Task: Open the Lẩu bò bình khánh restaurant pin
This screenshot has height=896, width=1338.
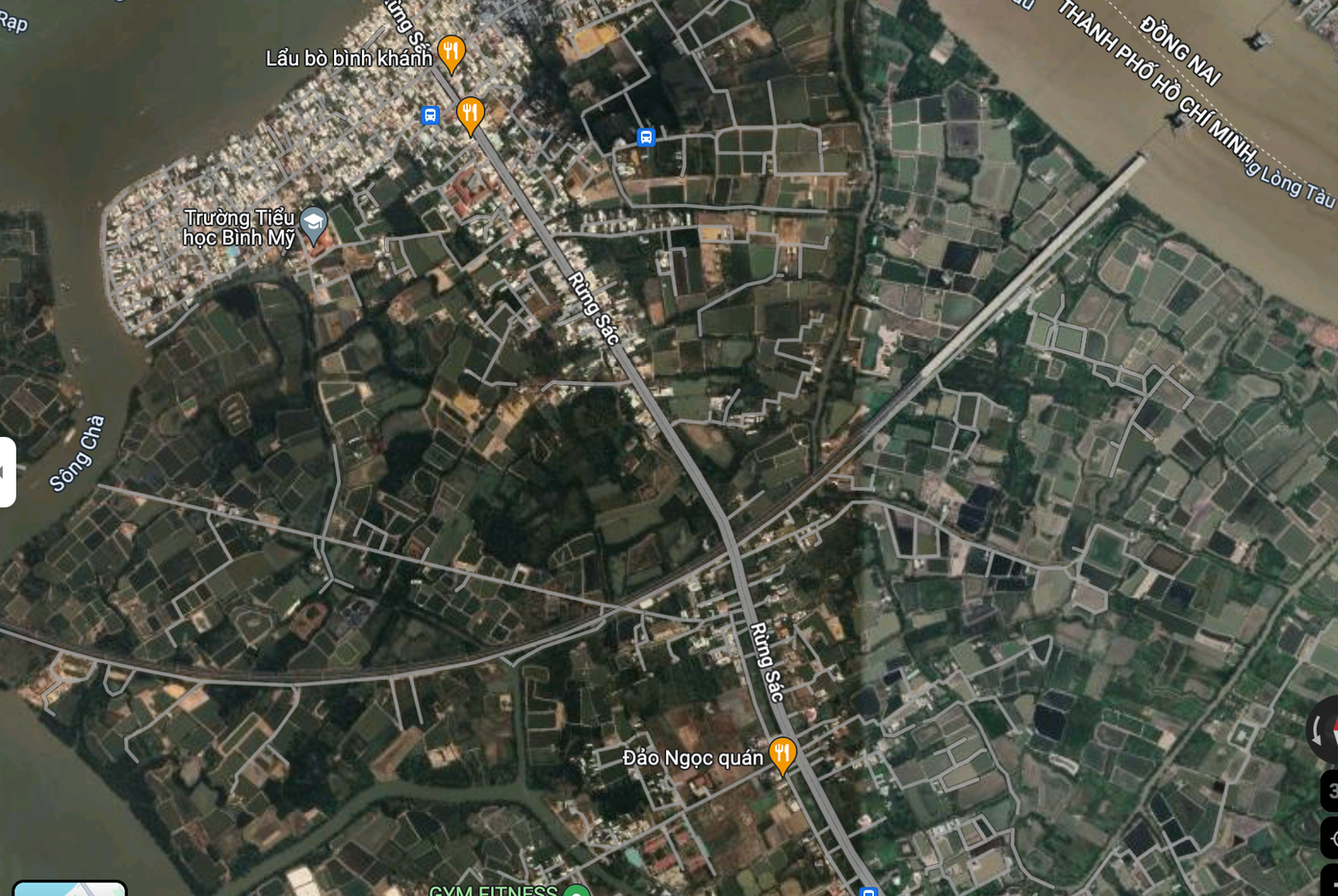Action: click(x=450, y=52)
